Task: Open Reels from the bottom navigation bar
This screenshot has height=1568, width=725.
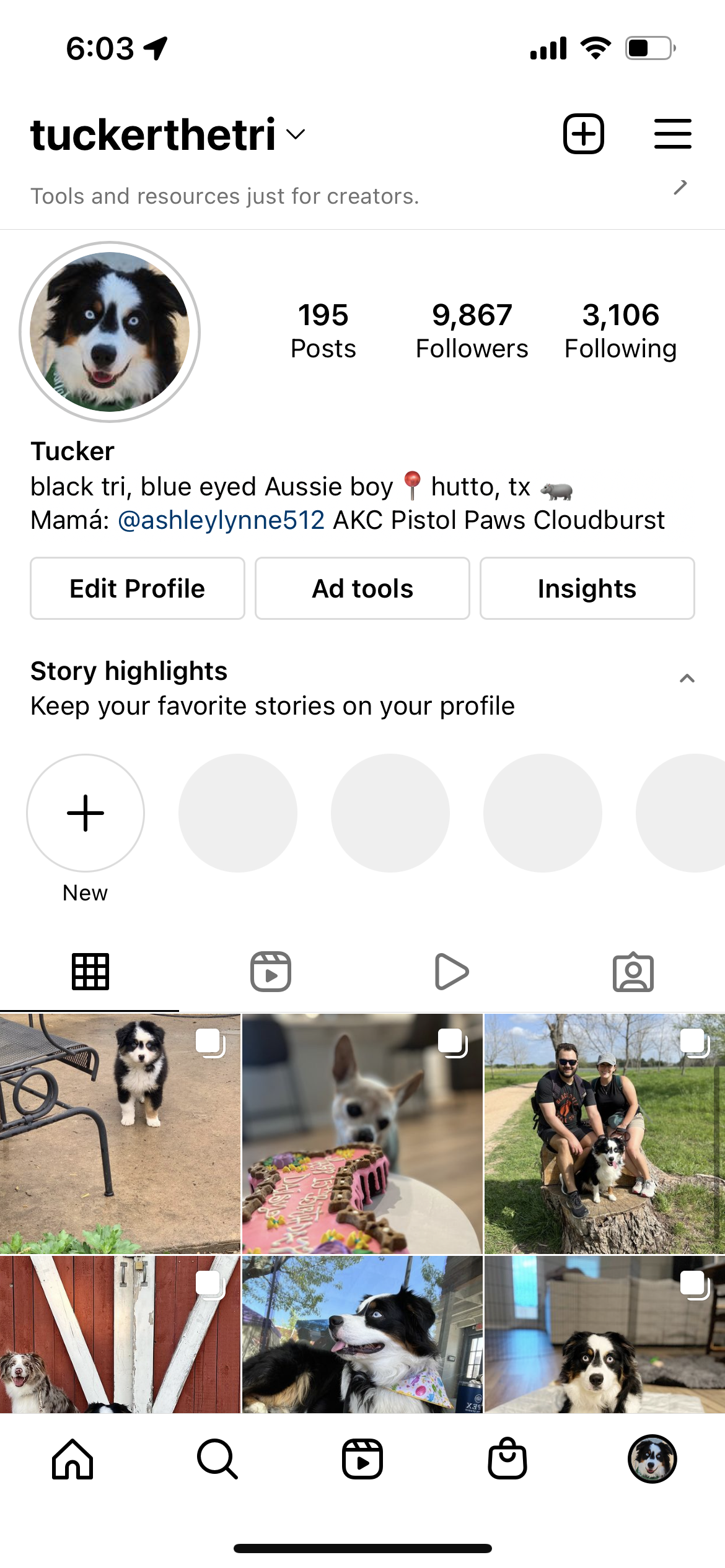Action: pyautogui.click(x=362, y=1458)
